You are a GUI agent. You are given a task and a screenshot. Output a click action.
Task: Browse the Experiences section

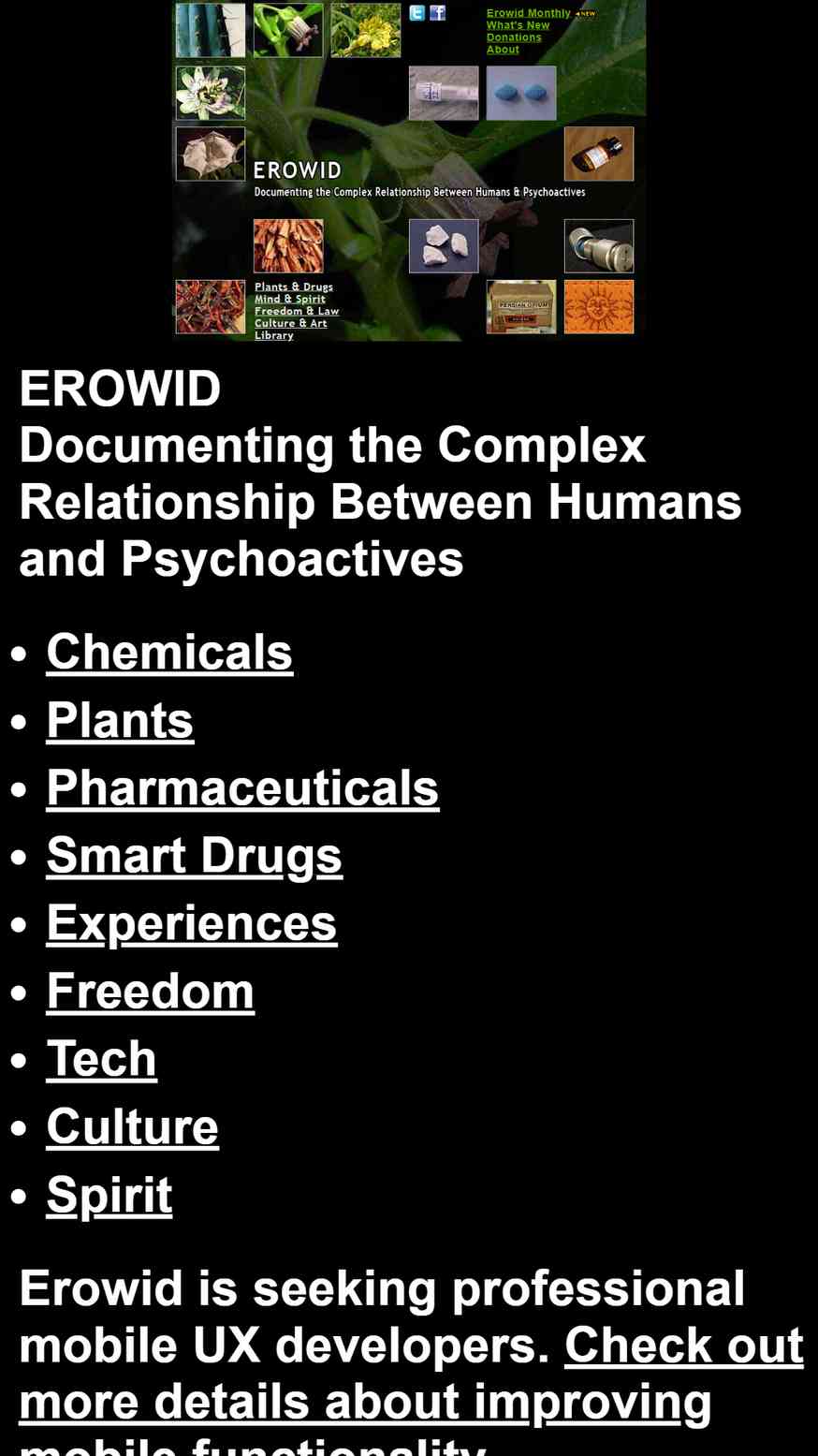[x=192, y=923]
